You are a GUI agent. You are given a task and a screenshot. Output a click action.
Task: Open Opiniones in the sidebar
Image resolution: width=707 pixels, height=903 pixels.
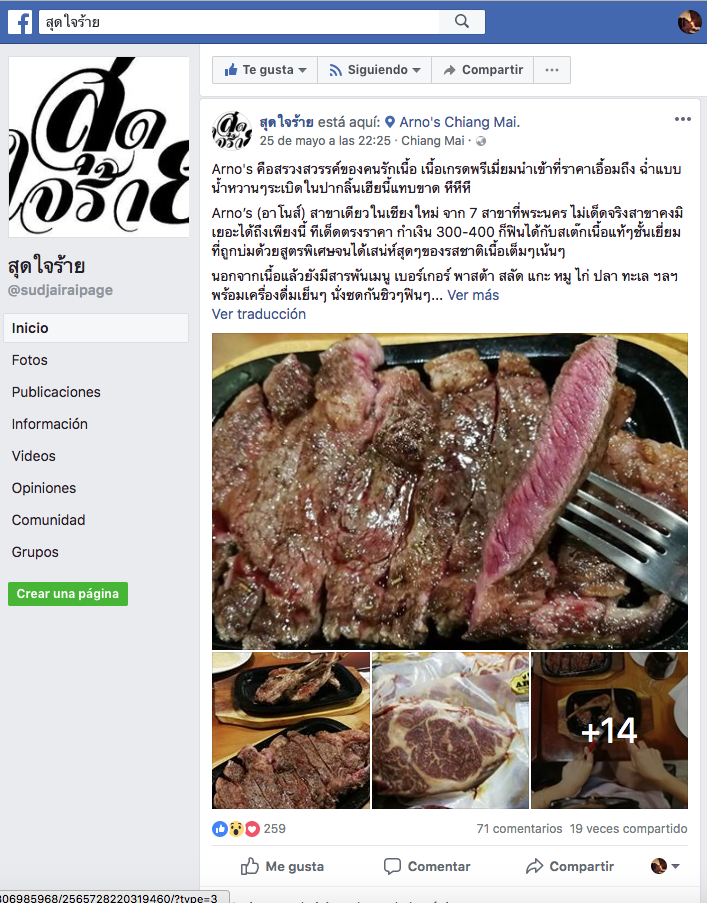pyautogui.click(x=44, y=488)
